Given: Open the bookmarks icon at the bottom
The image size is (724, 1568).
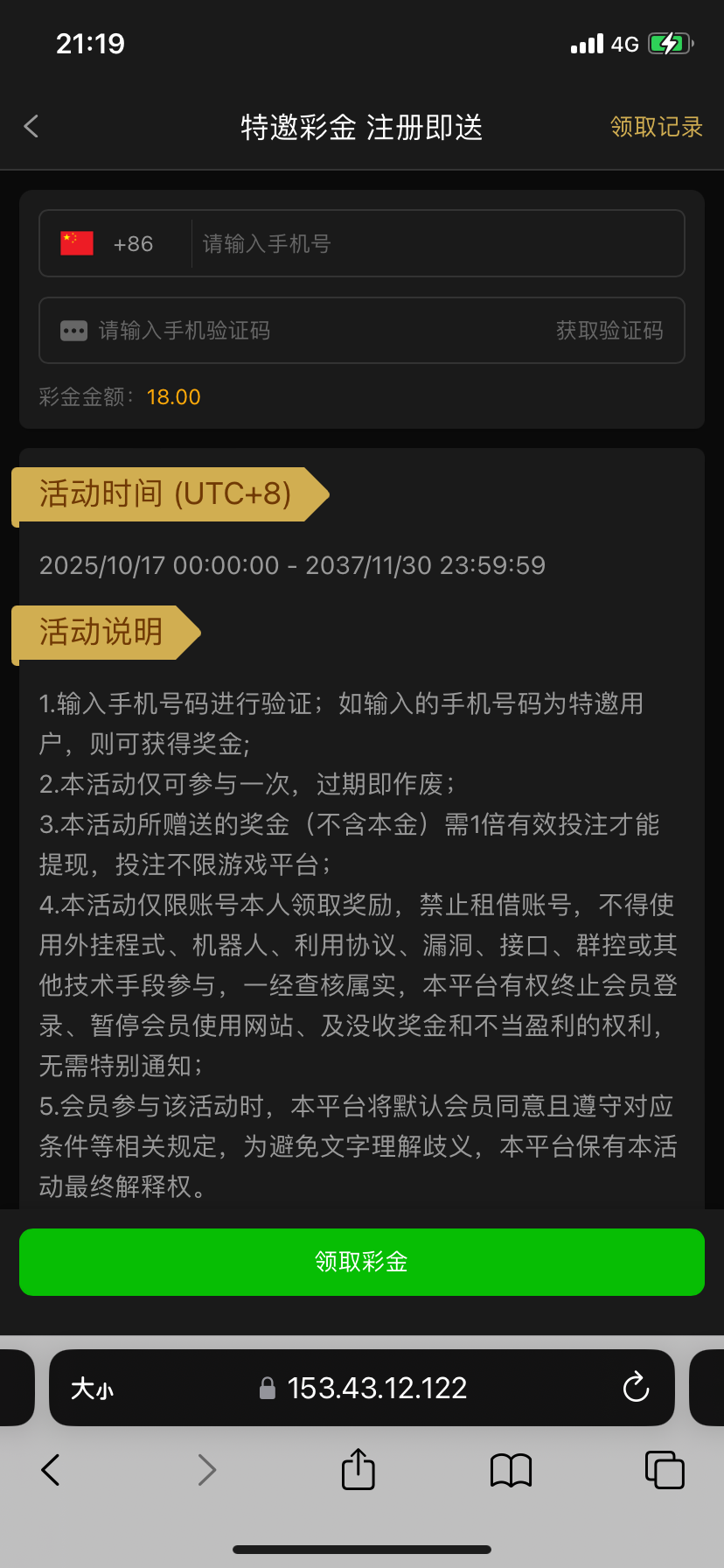Looking at the screenshot, I should 511,1469.
